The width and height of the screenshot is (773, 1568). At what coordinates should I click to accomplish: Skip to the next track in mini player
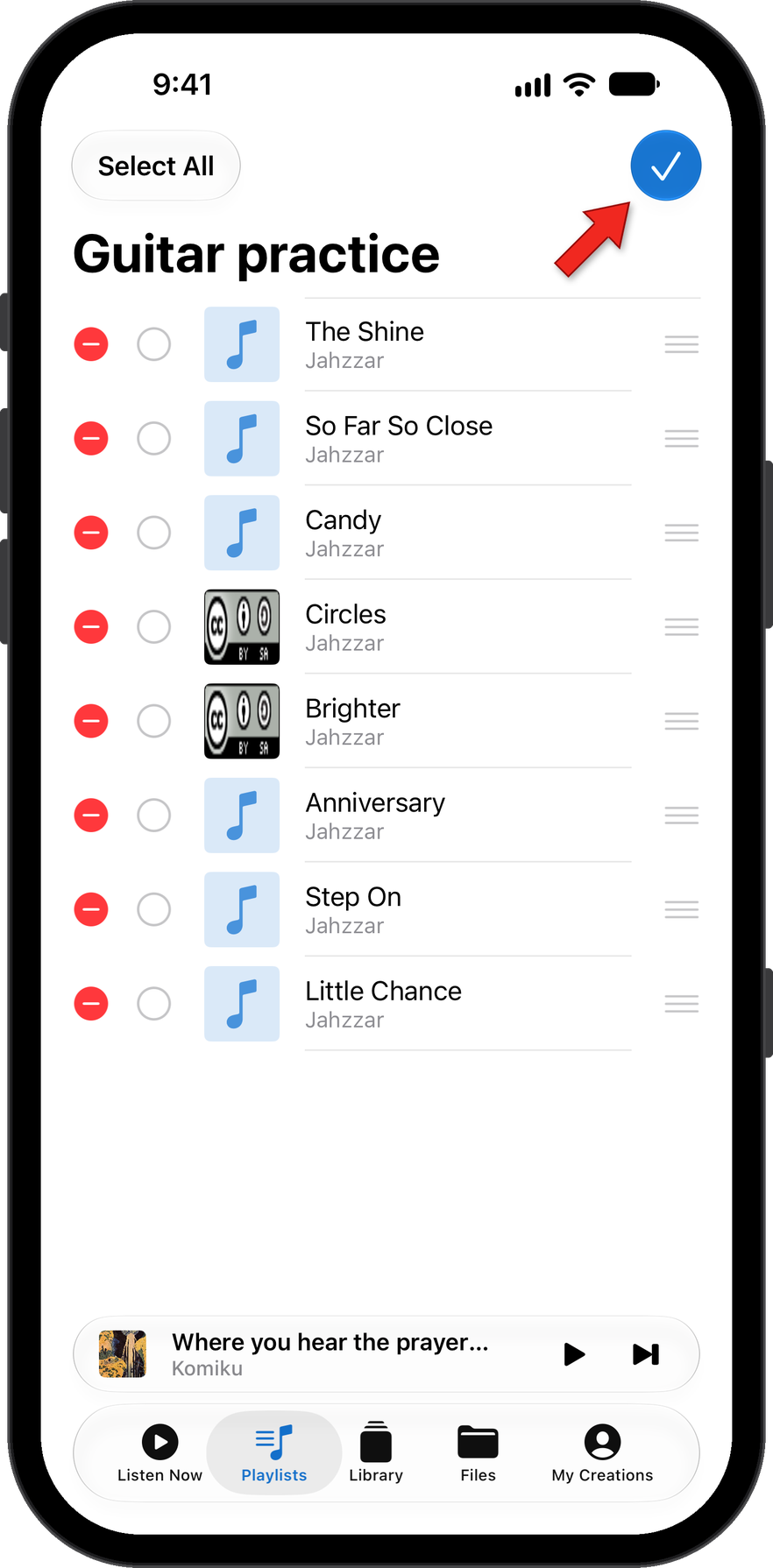pyautogui.click(x=646, y=1354)
